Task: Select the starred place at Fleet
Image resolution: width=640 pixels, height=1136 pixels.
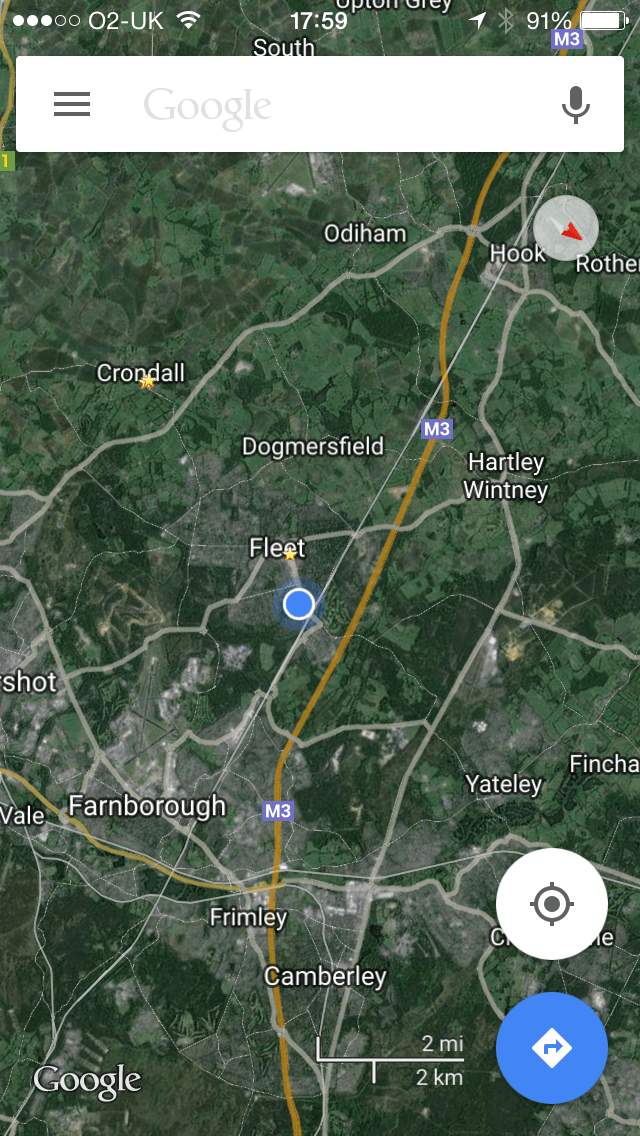Action: pyautogui.click(x=290, y=555)
